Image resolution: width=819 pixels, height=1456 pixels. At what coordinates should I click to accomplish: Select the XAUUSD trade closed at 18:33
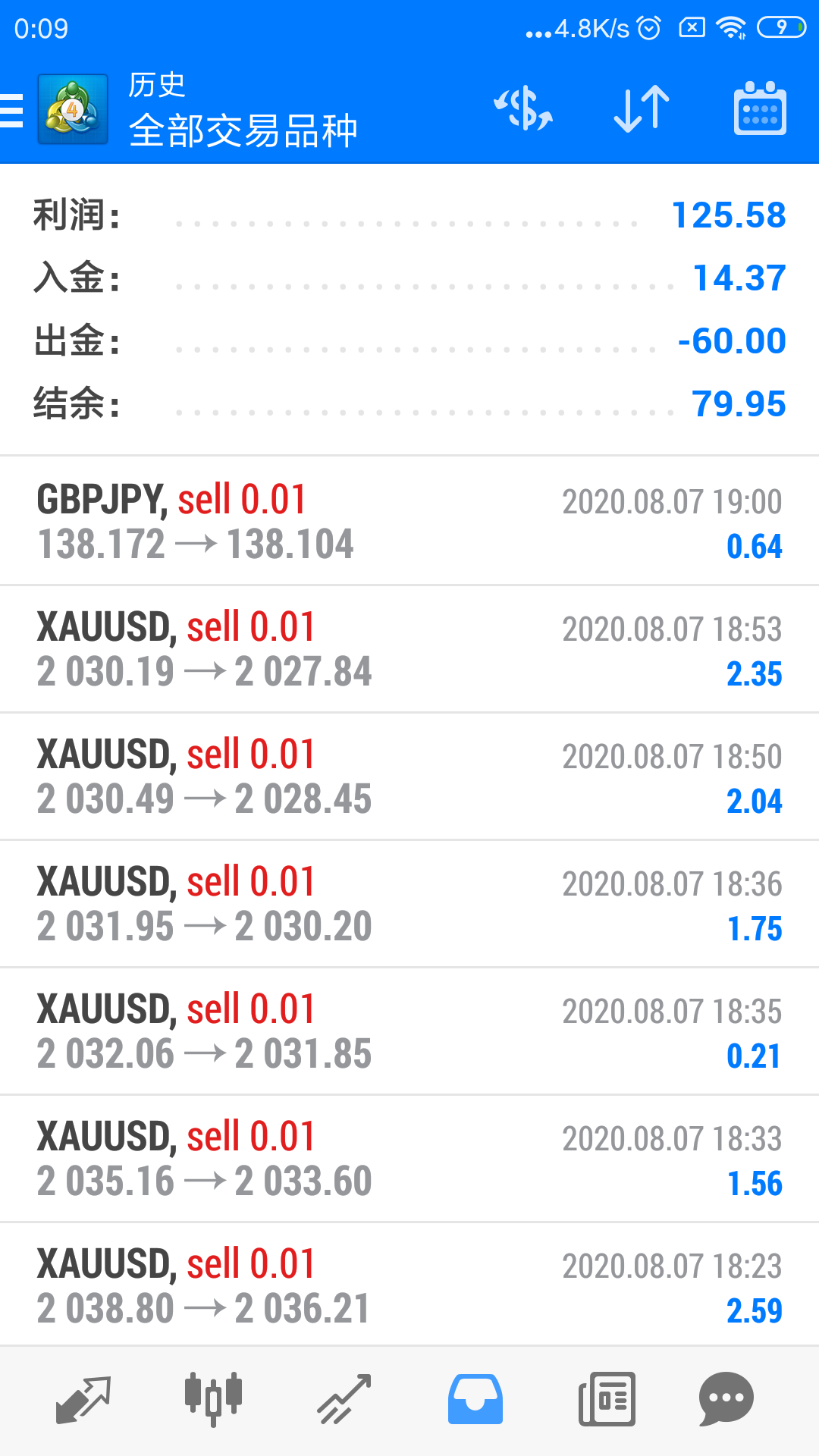pos(409,1159)
